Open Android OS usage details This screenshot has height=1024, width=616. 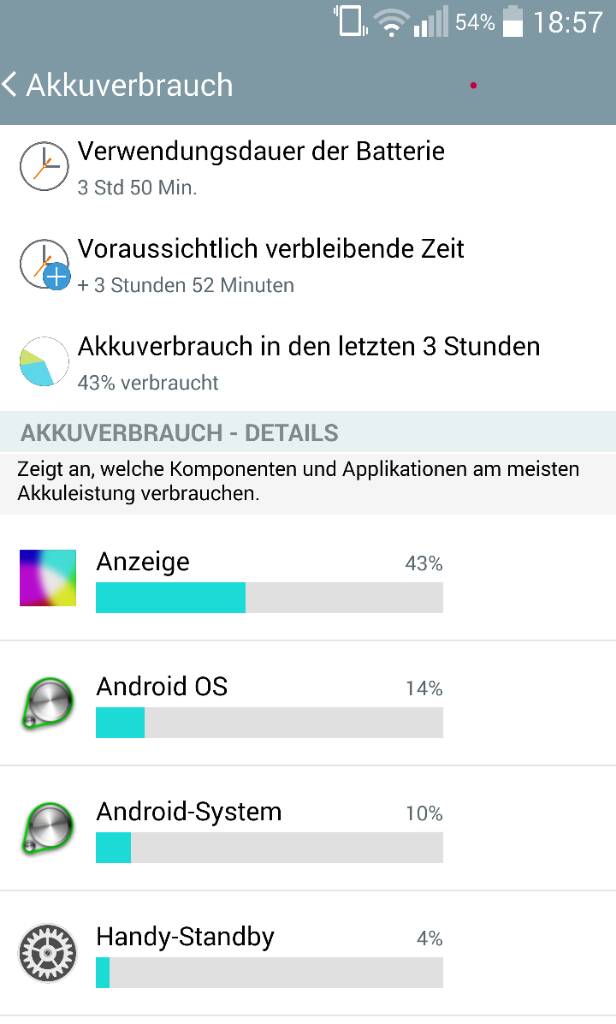(x=308, y=703)
